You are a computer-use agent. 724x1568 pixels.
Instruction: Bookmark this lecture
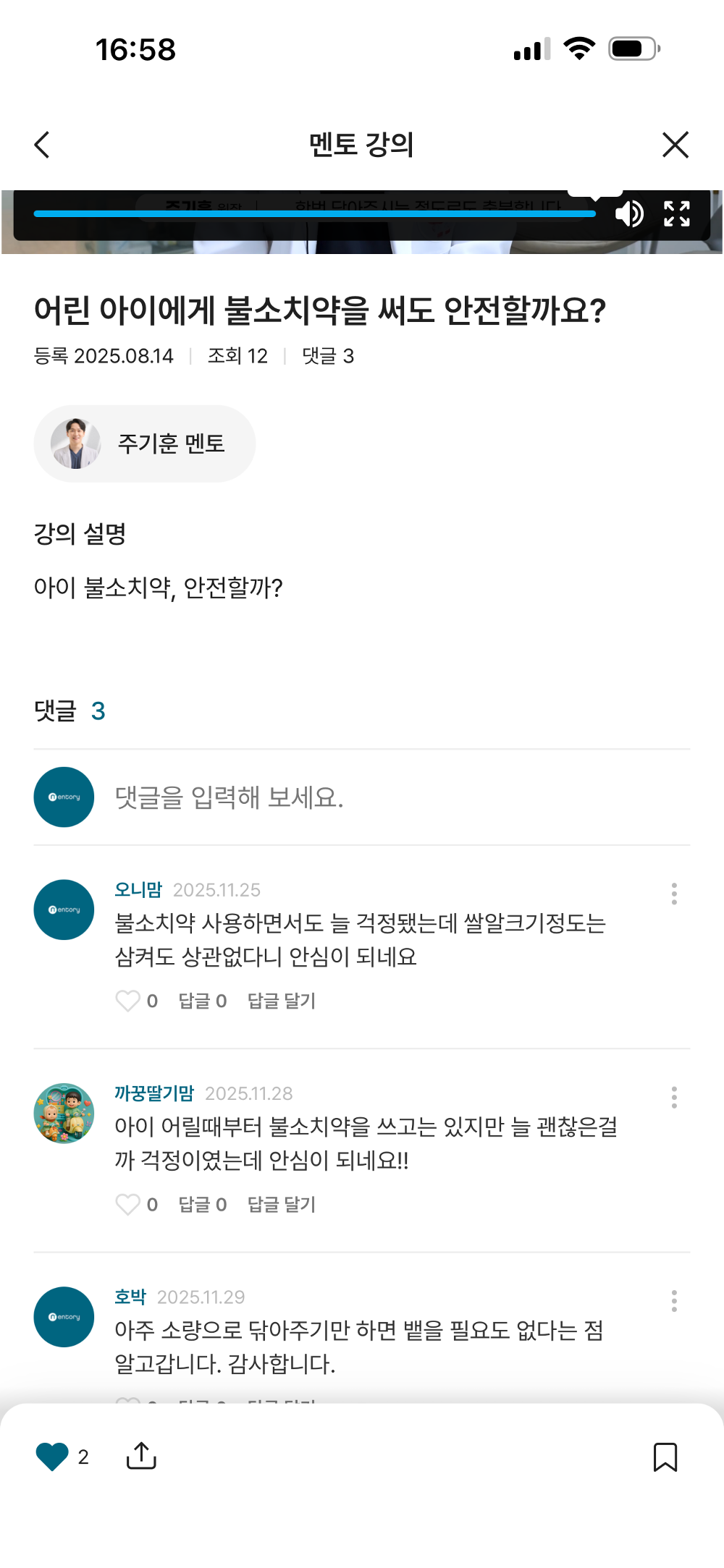tap(665, 1457)
